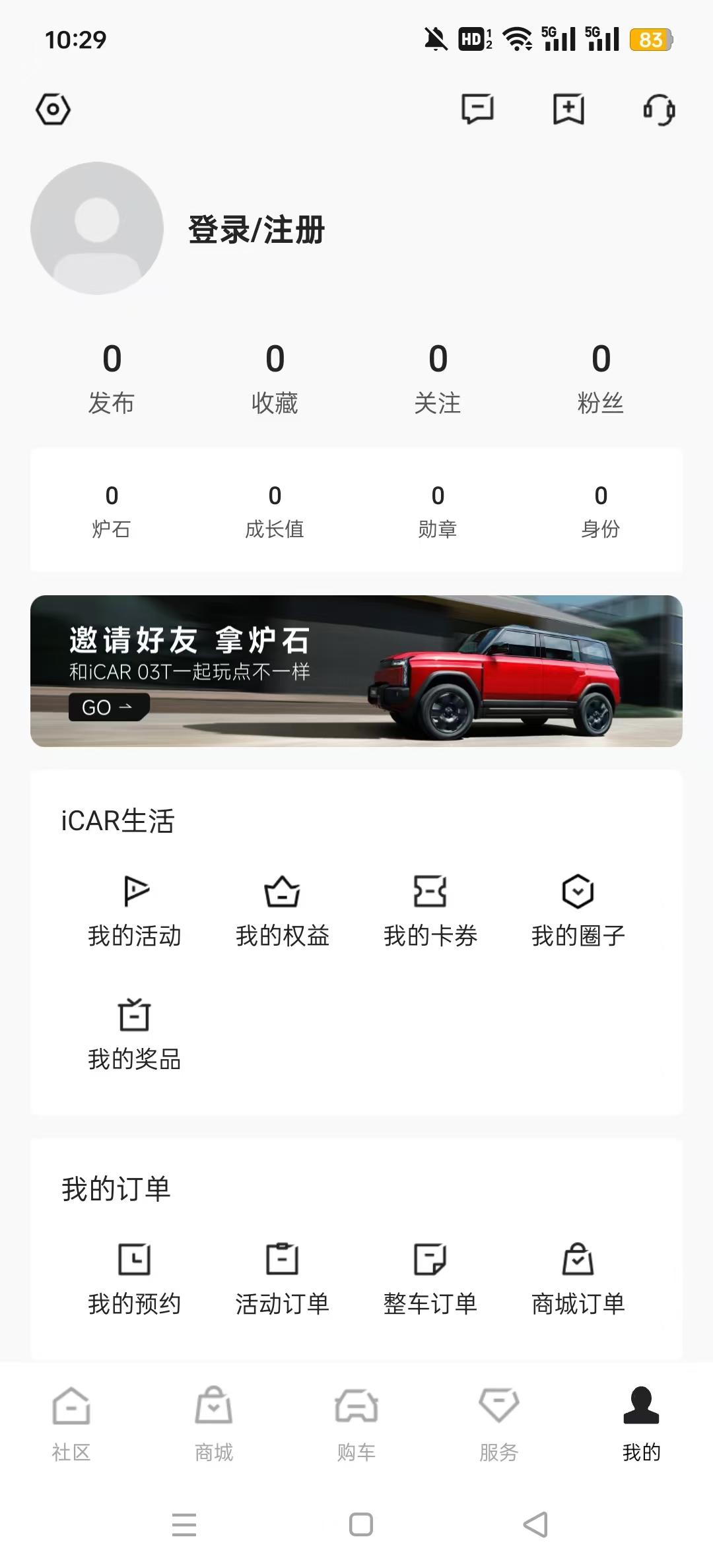Tap the check-in bookmark icon
713x1568 pixels.
pyautogui.click(x=568, y=109)
